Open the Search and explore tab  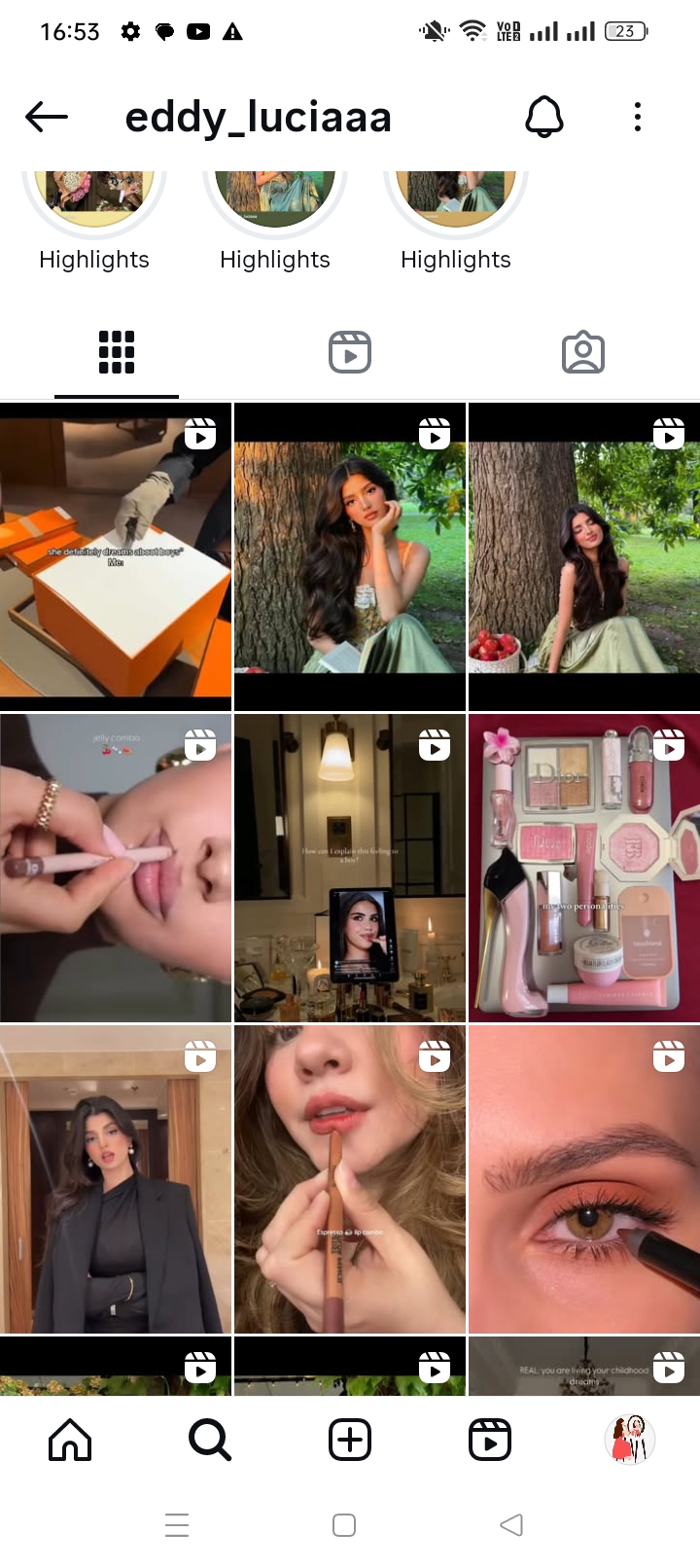tap(210, 1440)
